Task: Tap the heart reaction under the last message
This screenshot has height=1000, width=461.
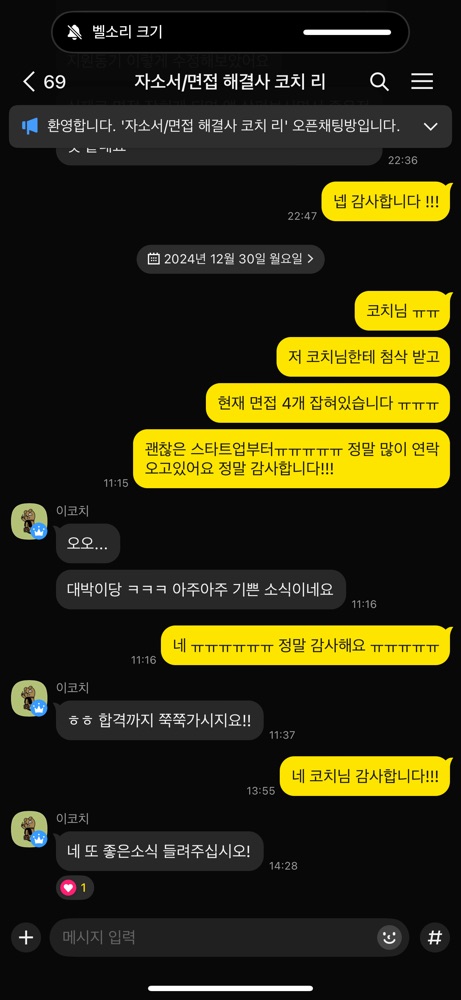Action: click(x=75, y=888)
